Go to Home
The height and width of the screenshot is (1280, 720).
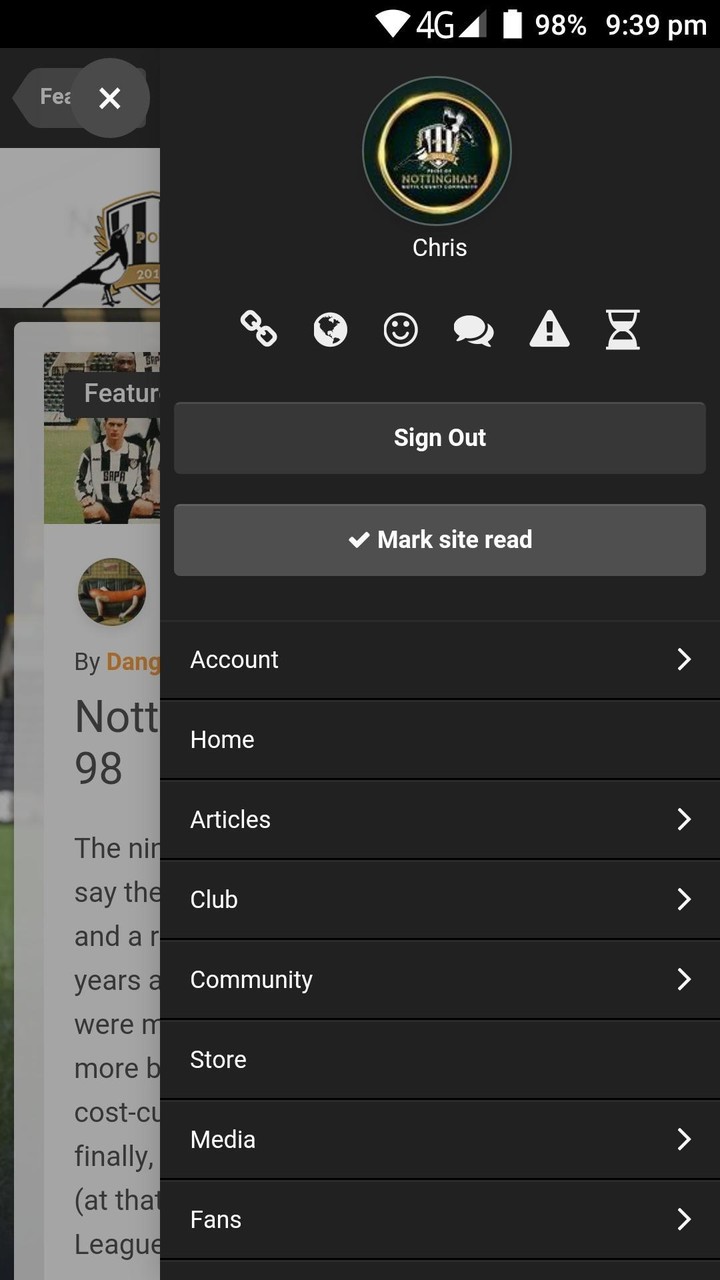coord(440,740)
